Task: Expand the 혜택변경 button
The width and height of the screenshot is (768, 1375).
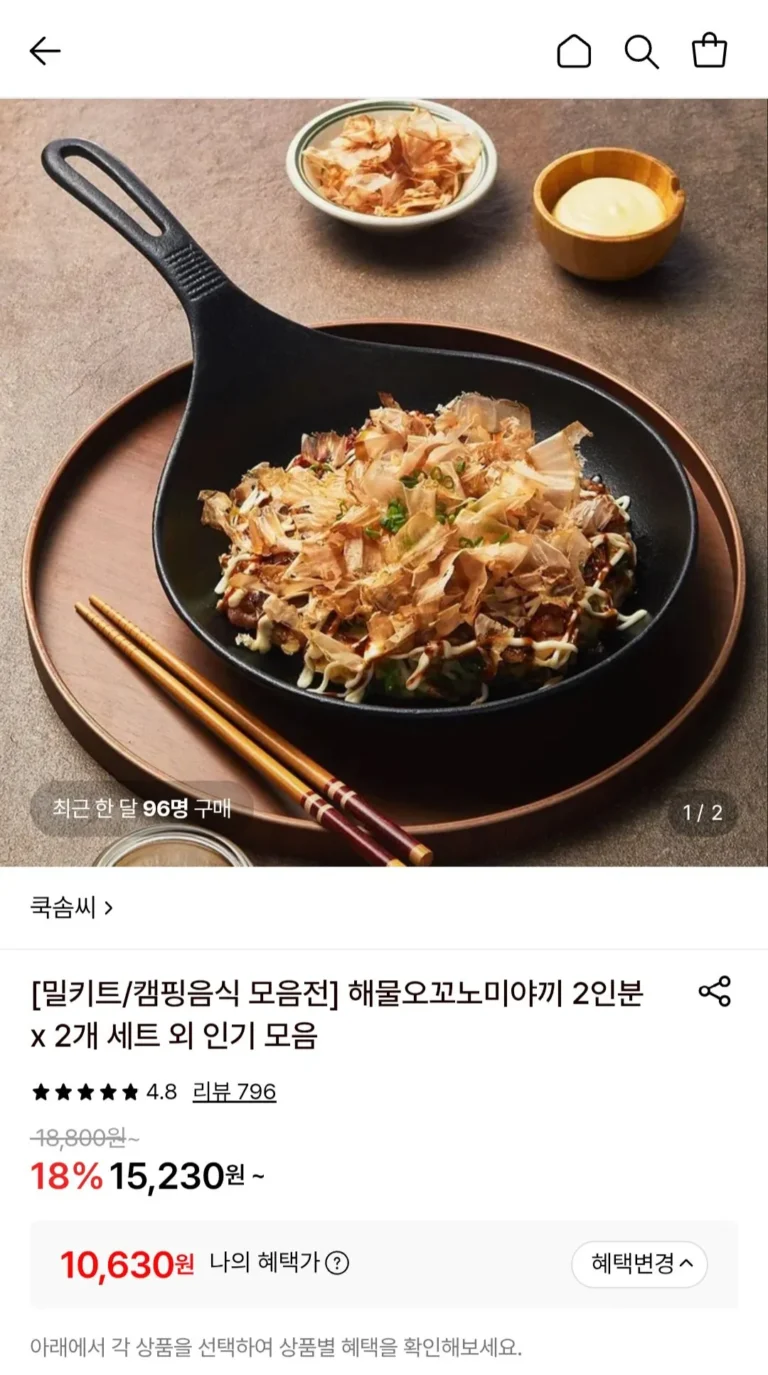Action: point(640,1263)
